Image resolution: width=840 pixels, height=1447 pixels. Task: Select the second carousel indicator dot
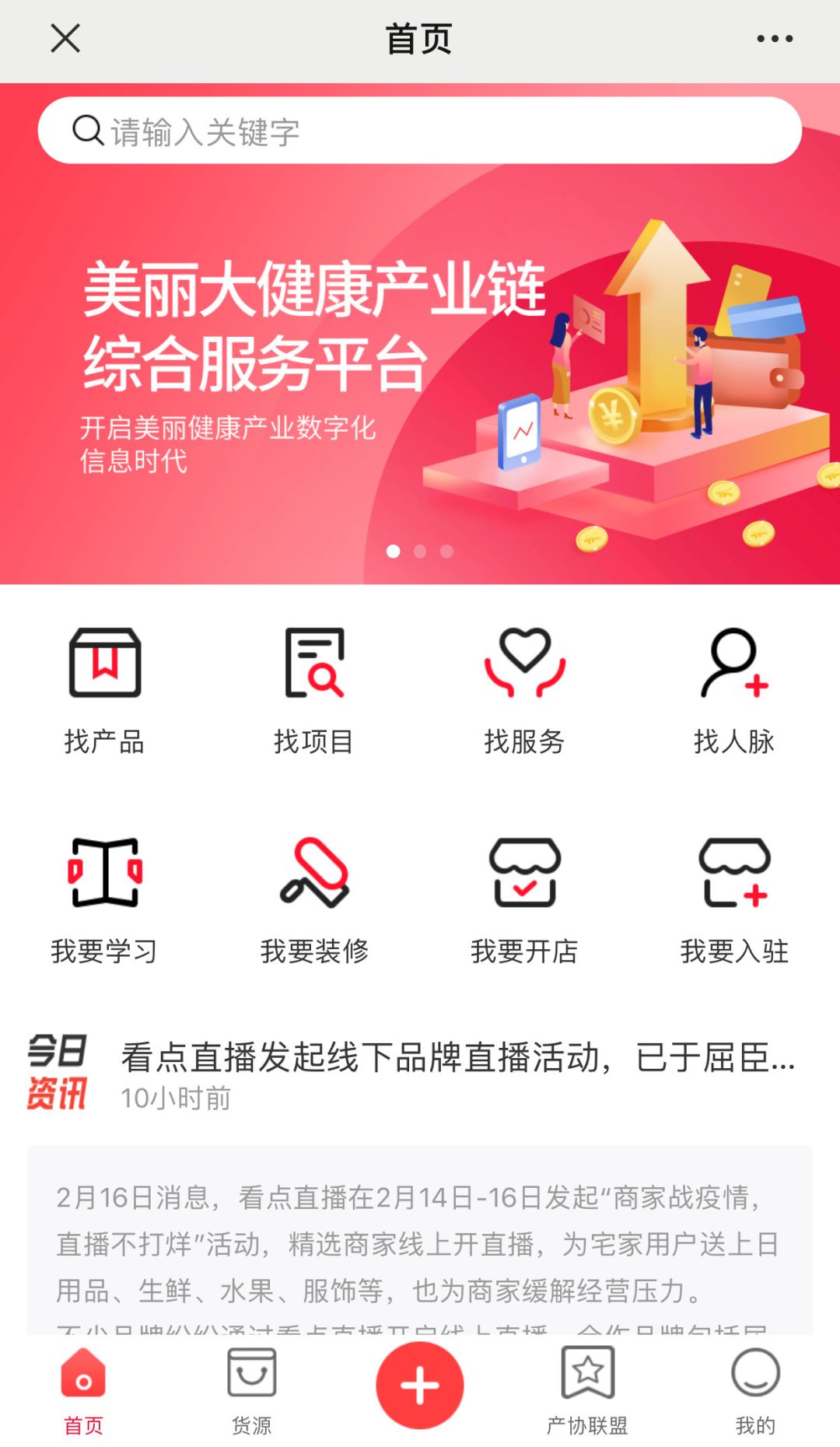pos(420,551)
